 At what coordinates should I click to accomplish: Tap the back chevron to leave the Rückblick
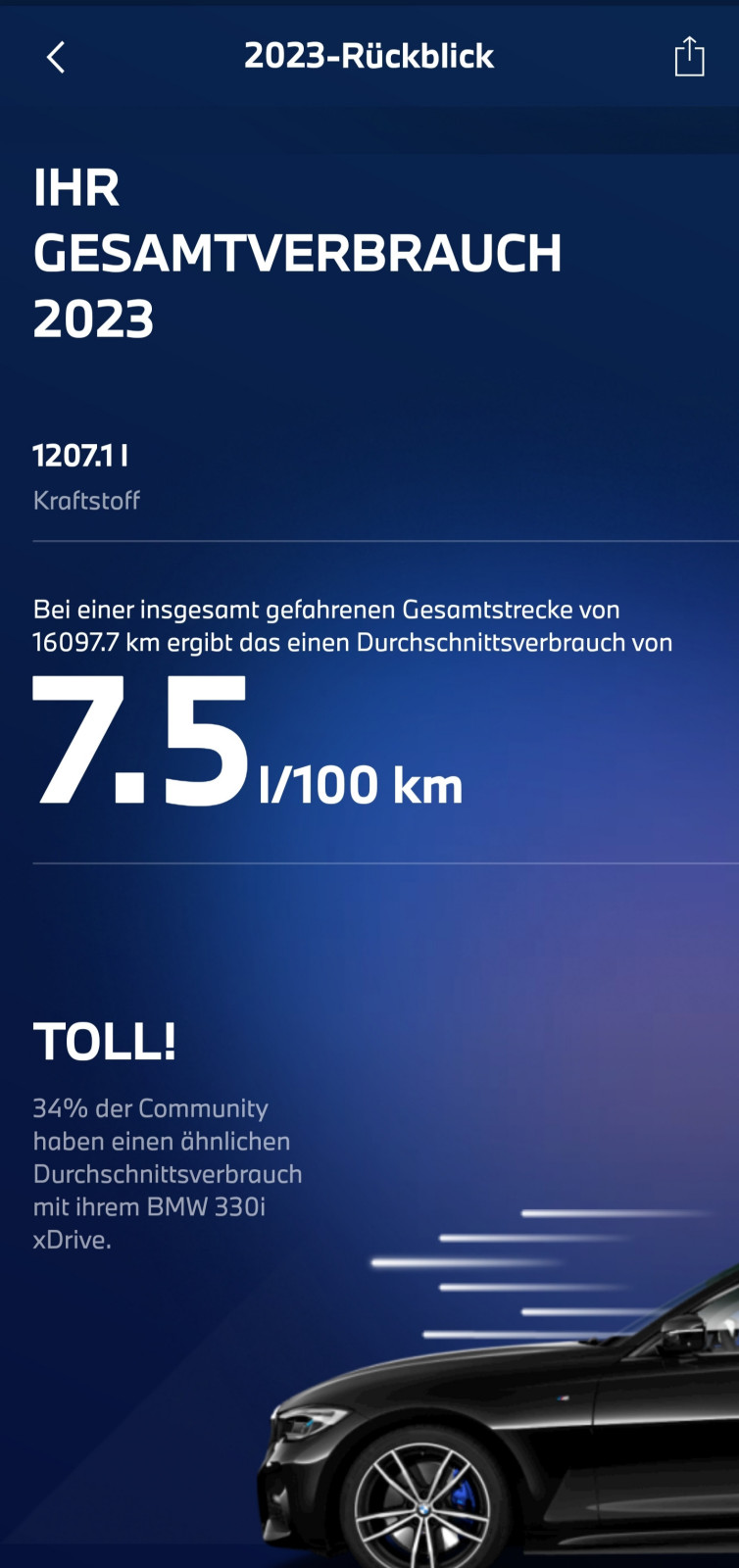click(55, 56)
